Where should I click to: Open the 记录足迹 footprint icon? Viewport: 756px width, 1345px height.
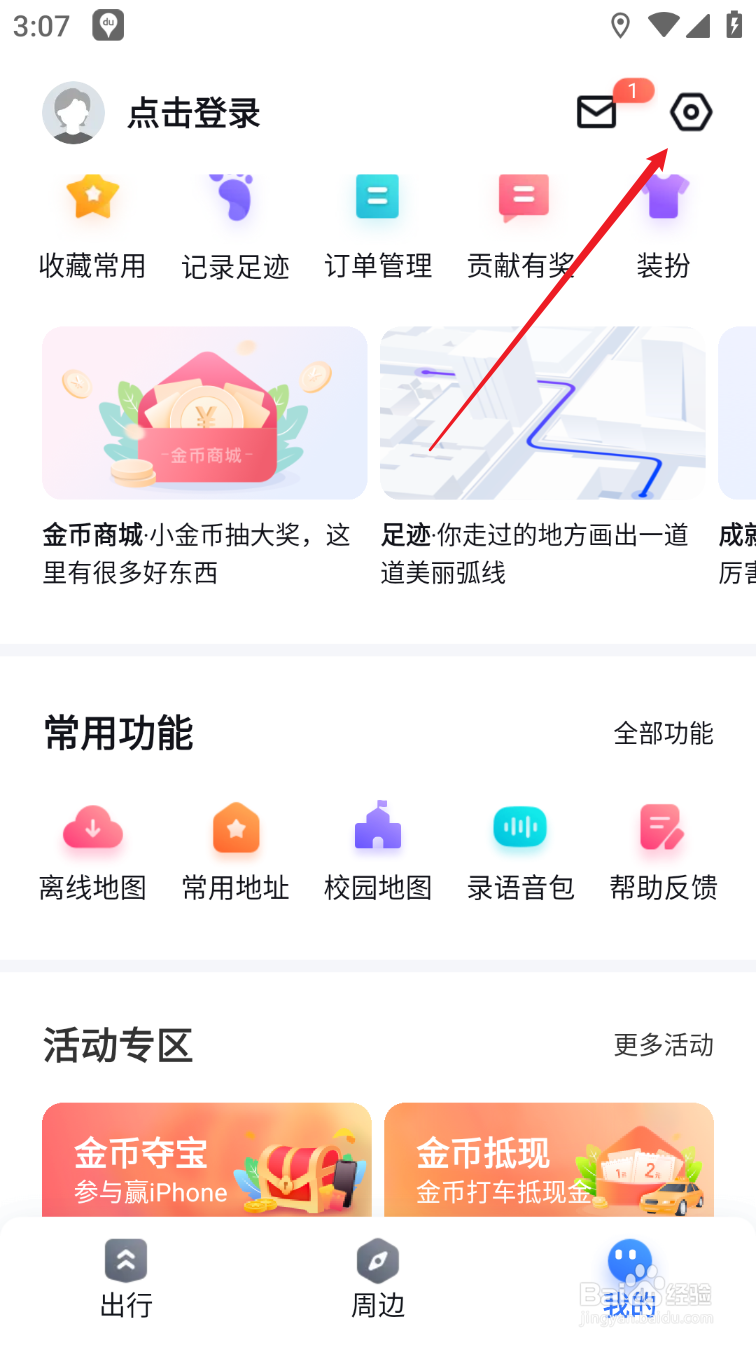(235, 198)
